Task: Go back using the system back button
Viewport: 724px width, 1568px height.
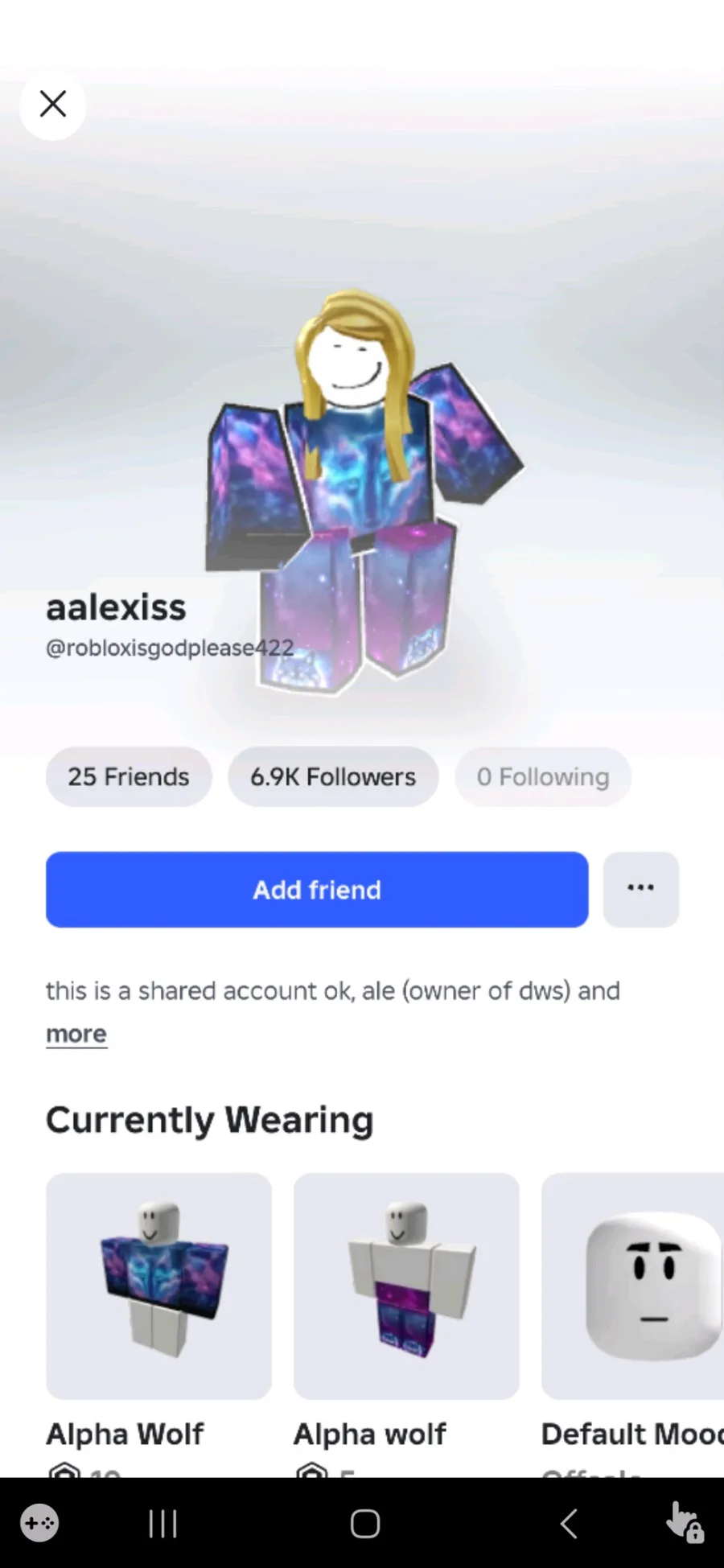Action: point(569,1523)
